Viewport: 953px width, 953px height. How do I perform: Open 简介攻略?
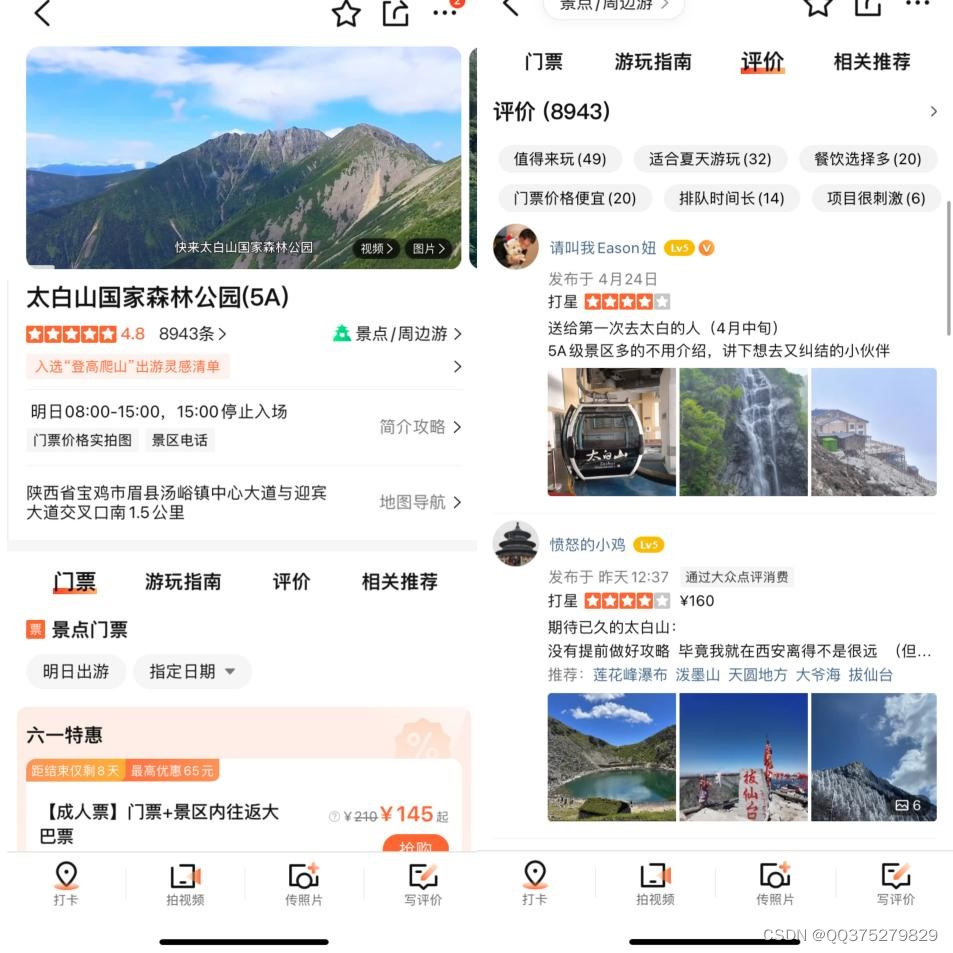(420, 427)
